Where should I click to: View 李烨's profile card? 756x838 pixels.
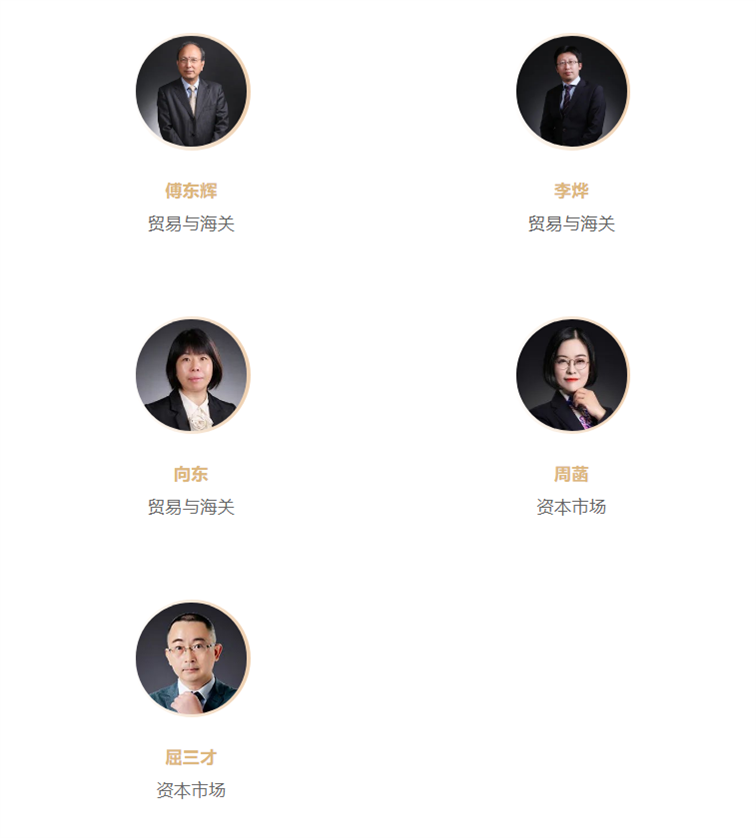pos(571,190)
